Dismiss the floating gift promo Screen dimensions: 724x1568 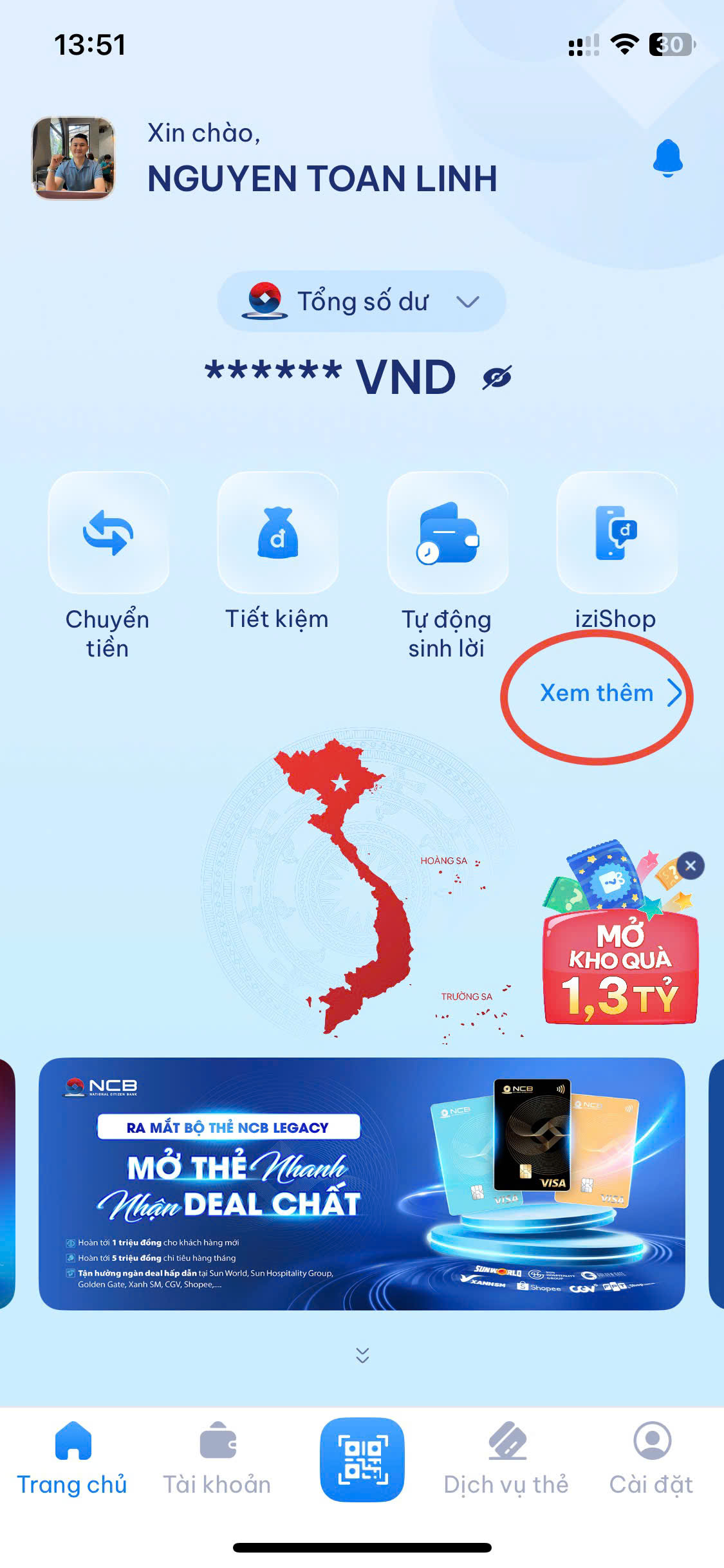coord(691,866)
